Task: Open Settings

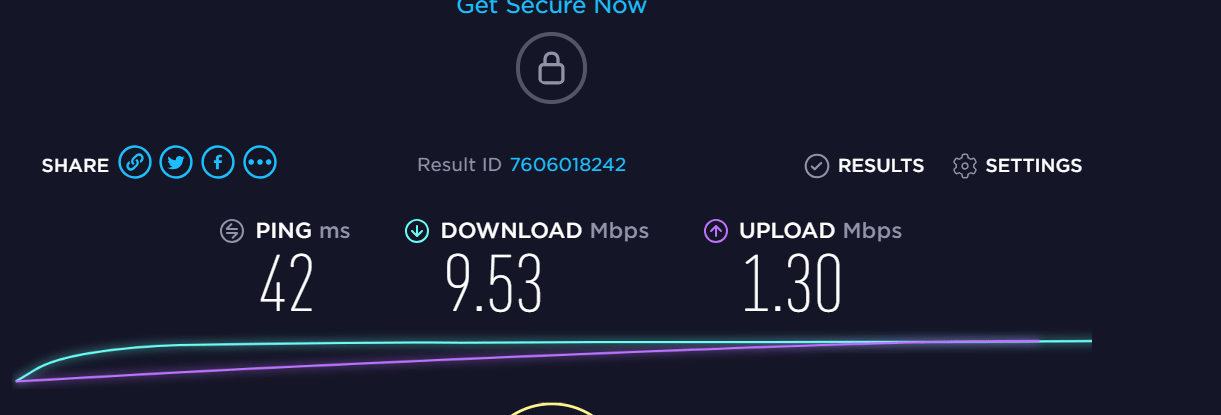Action: pyautogui.click(x=1018, y=166)
